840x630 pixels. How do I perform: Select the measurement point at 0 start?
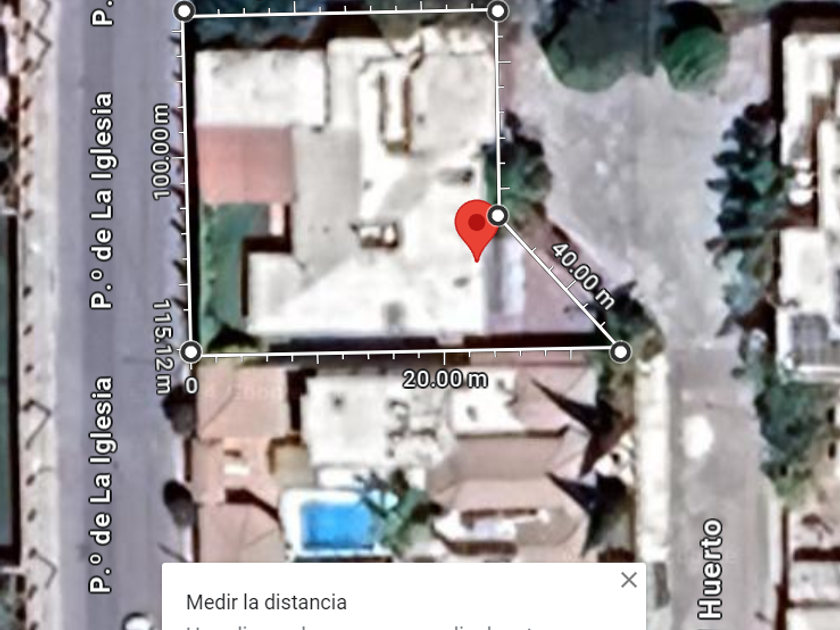[192, 352]
